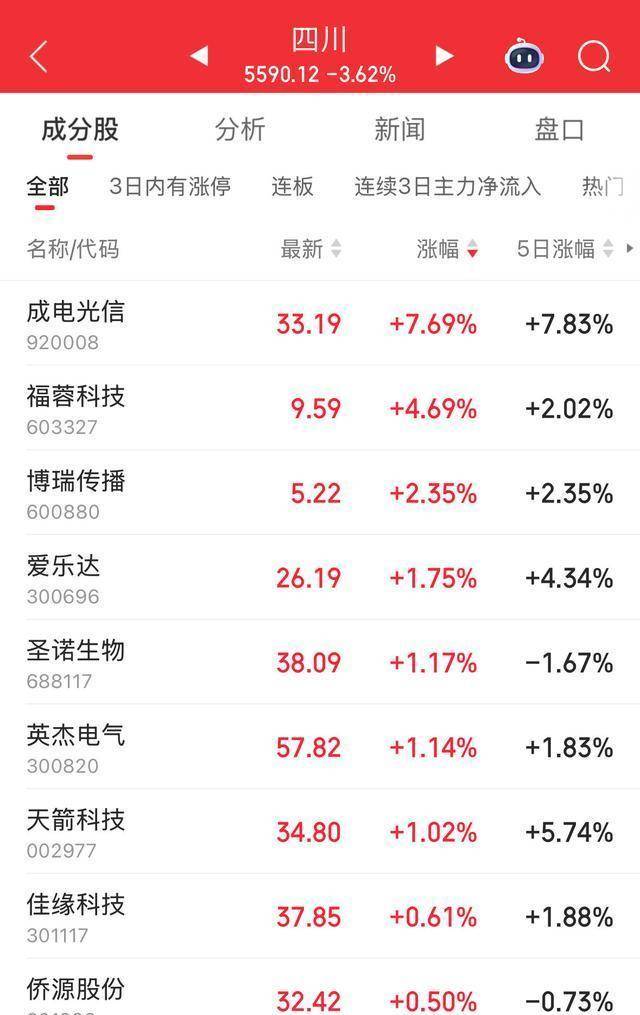Screen dimensions: 640x1015
Task: Switch to the 盘口 tab
Action: [x=559, y=129]
